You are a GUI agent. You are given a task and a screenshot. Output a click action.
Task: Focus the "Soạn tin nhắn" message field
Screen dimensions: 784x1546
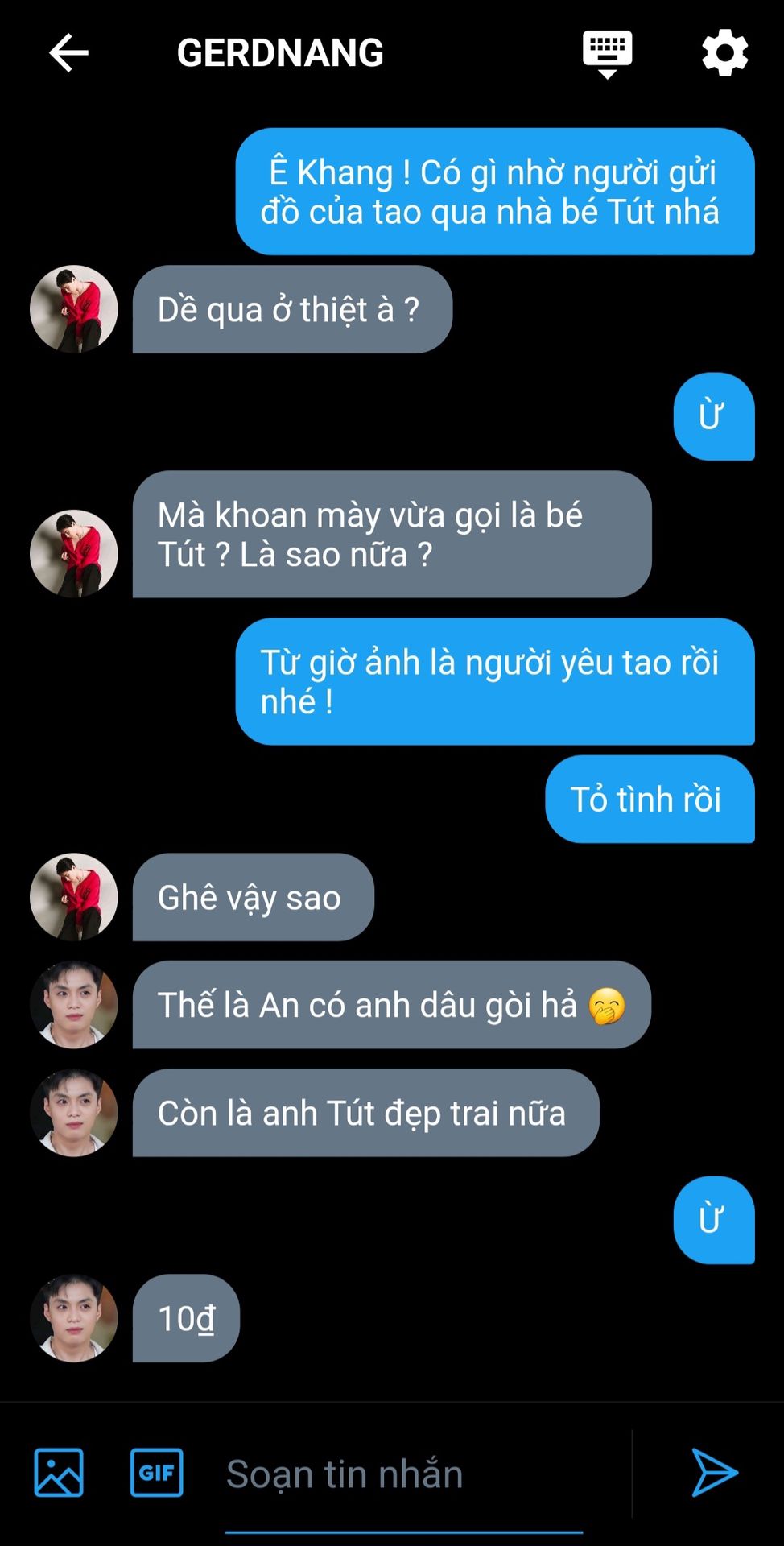(402, 1474)
